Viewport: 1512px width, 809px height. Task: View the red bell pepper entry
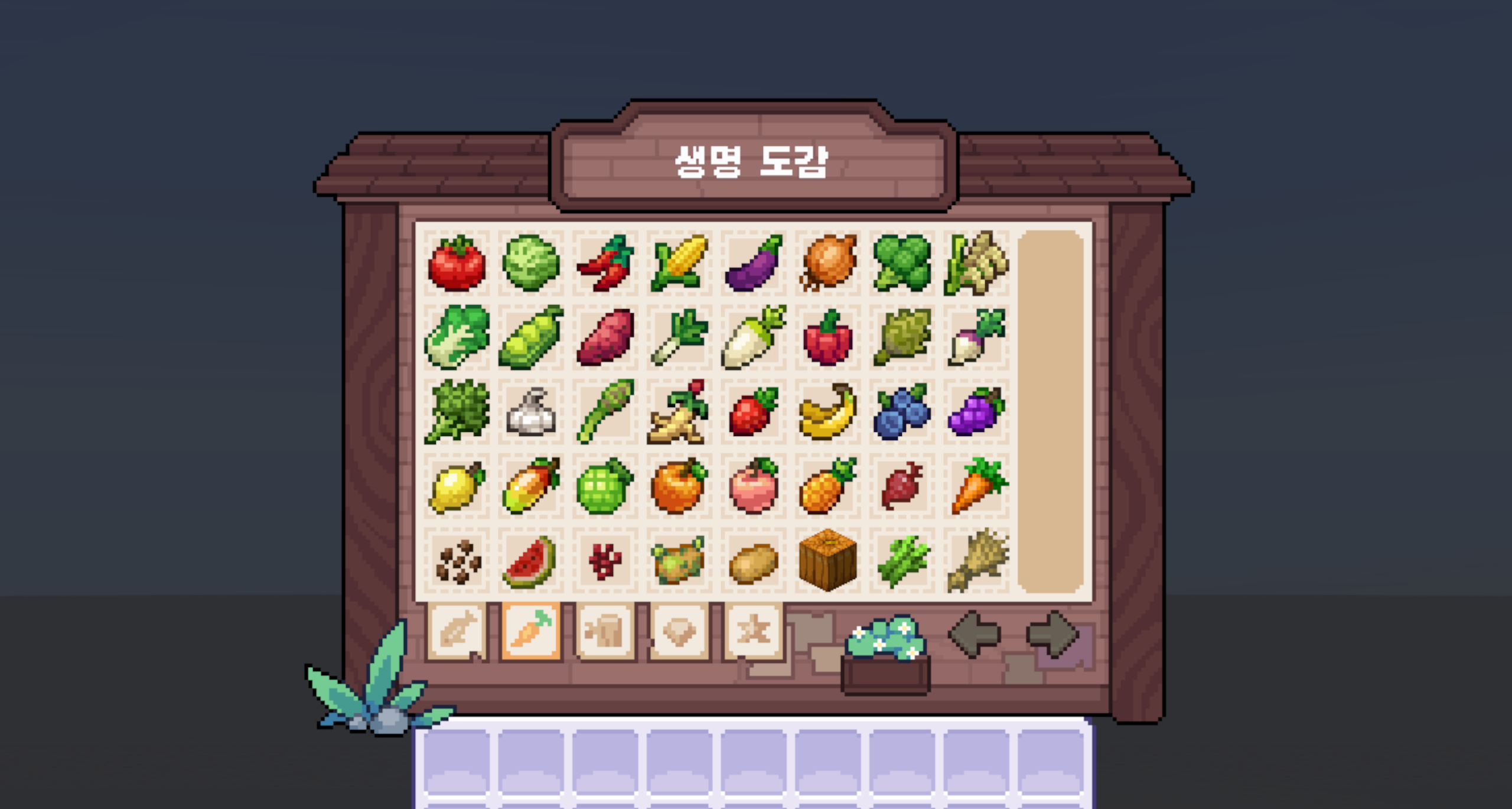[x=828, y=337]
